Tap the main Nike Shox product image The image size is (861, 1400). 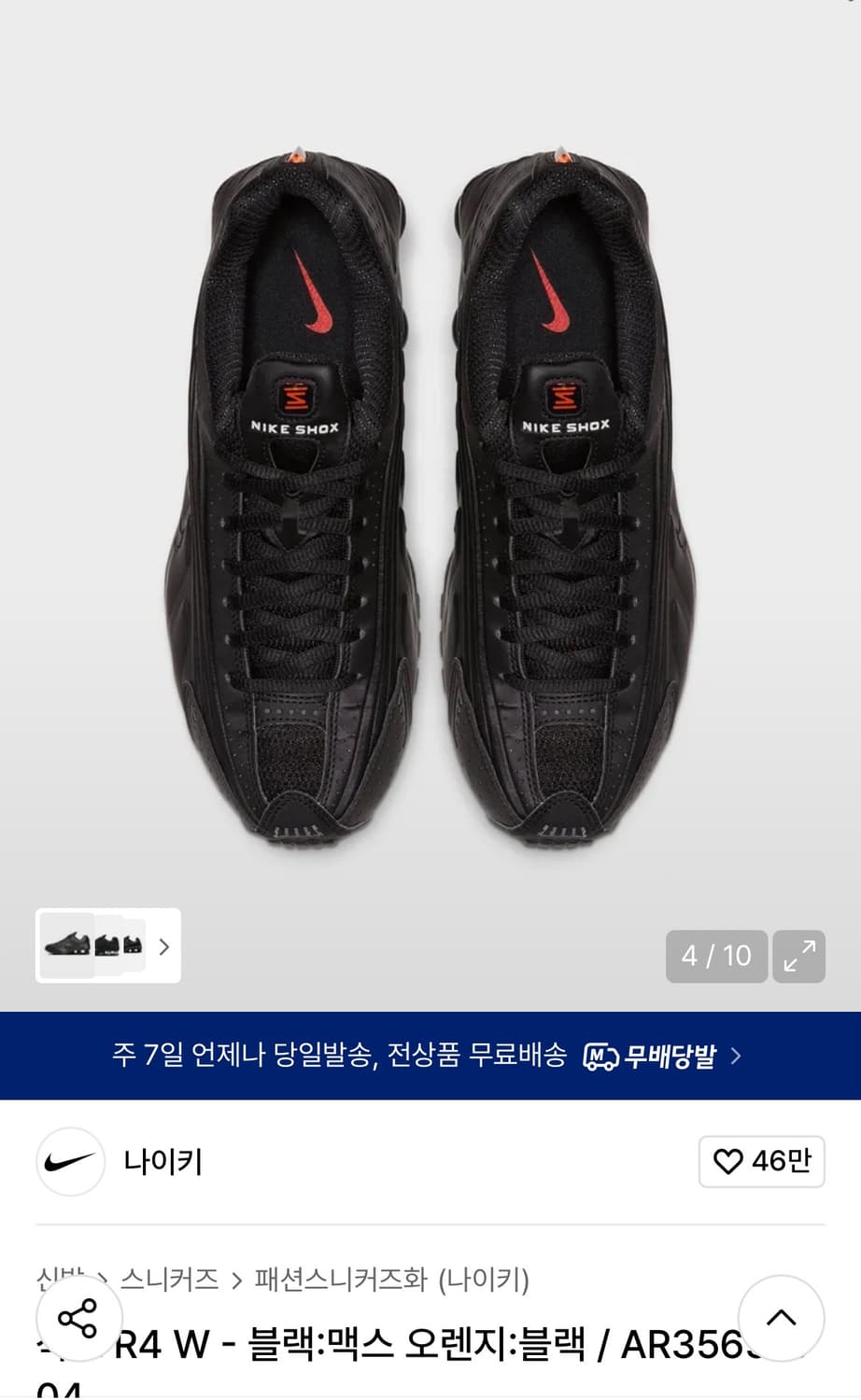click(430, 495)
